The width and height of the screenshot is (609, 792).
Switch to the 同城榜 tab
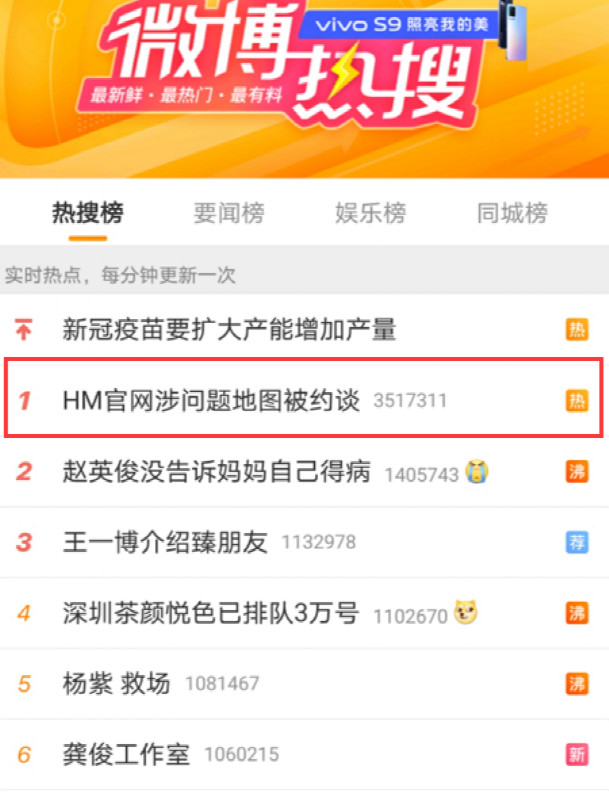coord(512,213)
